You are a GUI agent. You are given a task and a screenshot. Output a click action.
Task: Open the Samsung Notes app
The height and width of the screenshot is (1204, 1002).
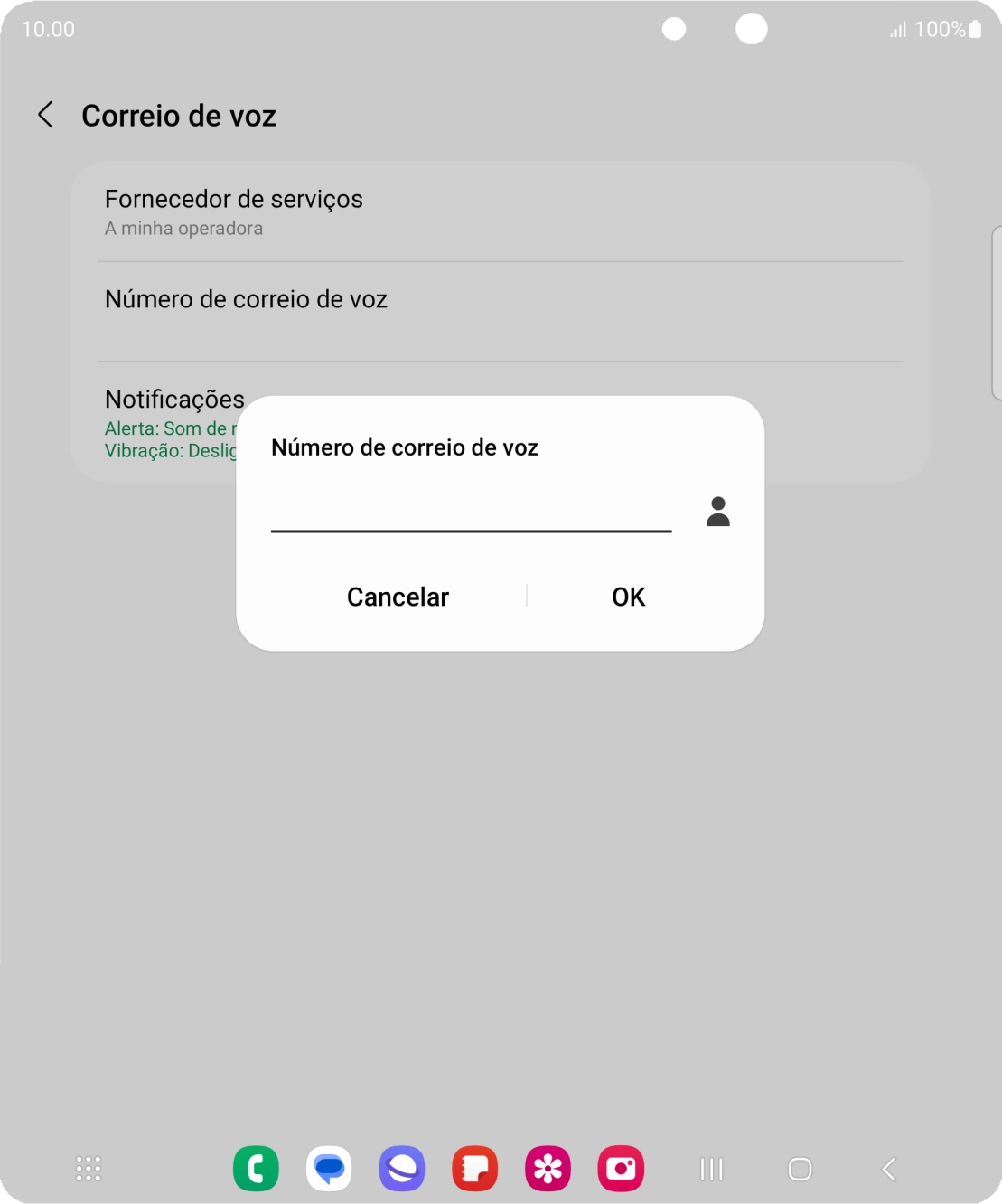click(474, 1169)
